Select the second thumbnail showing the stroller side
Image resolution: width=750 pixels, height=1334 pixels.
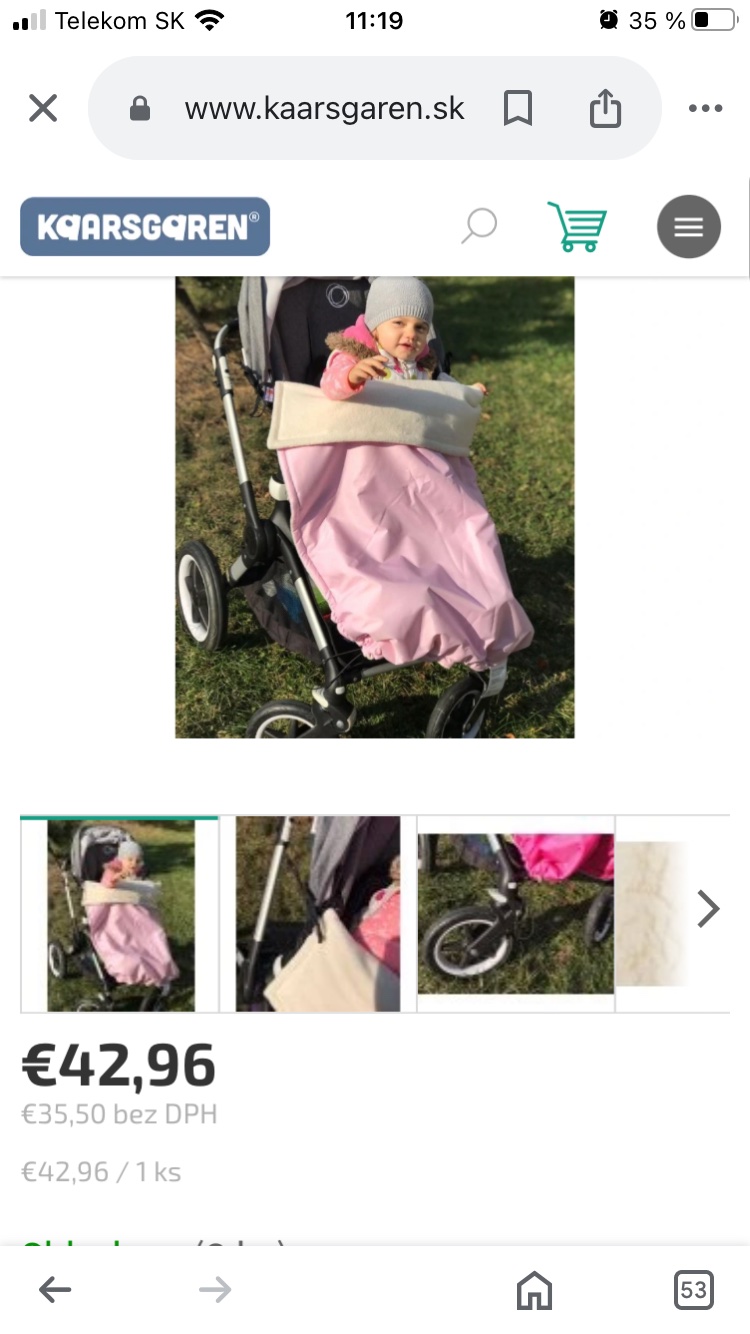[x=318, y=914]
